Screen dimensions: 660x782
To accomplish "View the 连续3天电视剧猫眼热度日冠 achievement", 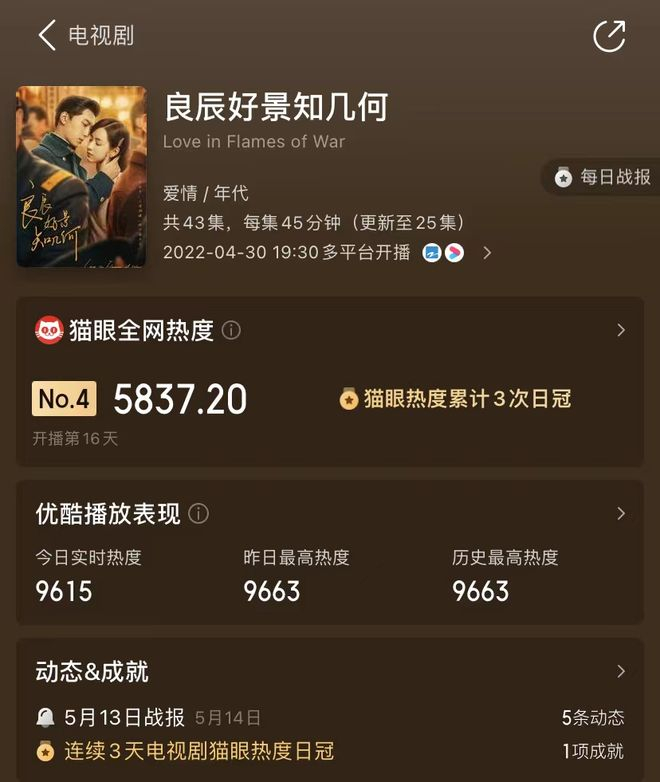I will pos(197,750).
